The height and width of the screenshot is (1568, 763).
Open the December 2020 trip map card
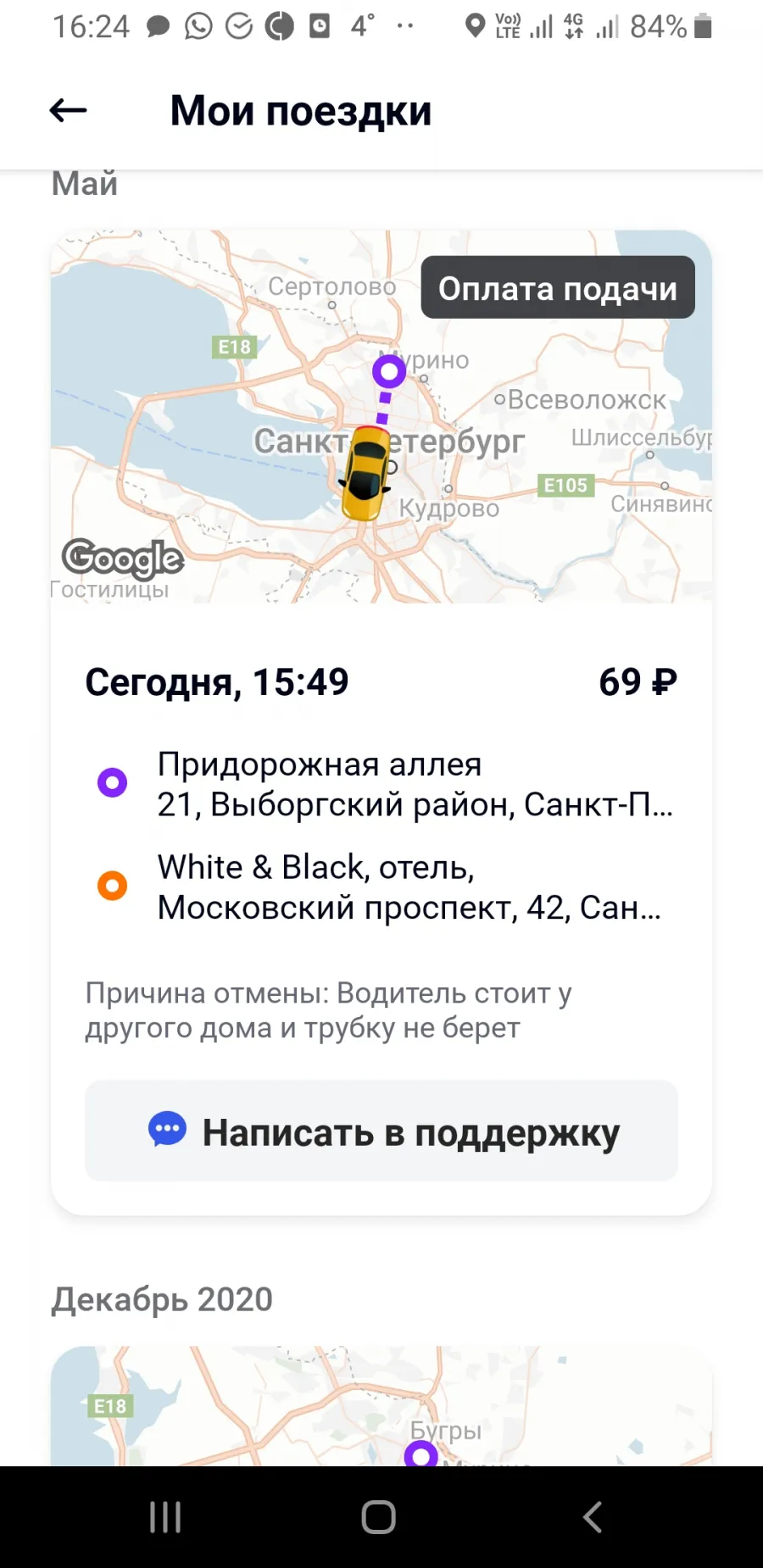(x=381, y=1406)
